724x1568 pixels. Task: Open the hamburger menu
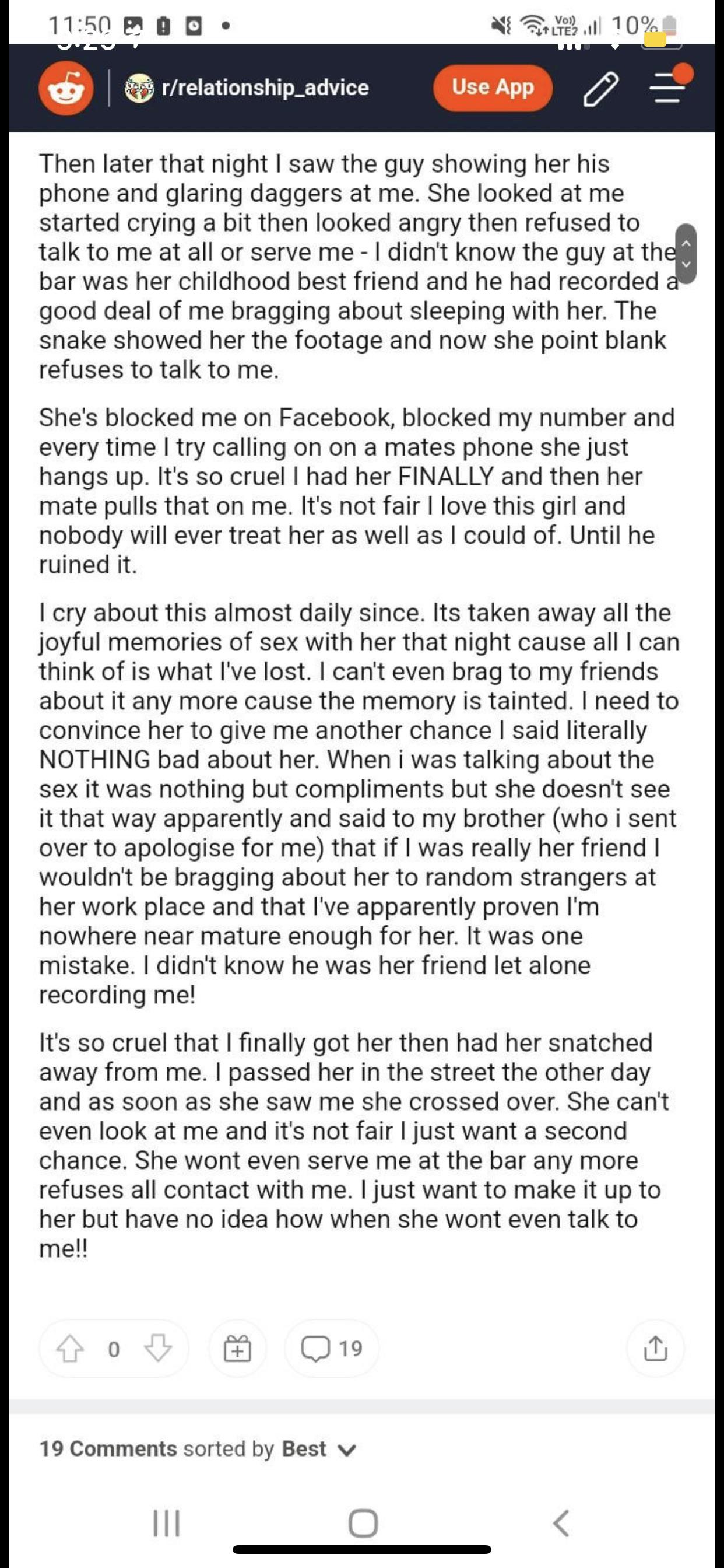[669, 87]
